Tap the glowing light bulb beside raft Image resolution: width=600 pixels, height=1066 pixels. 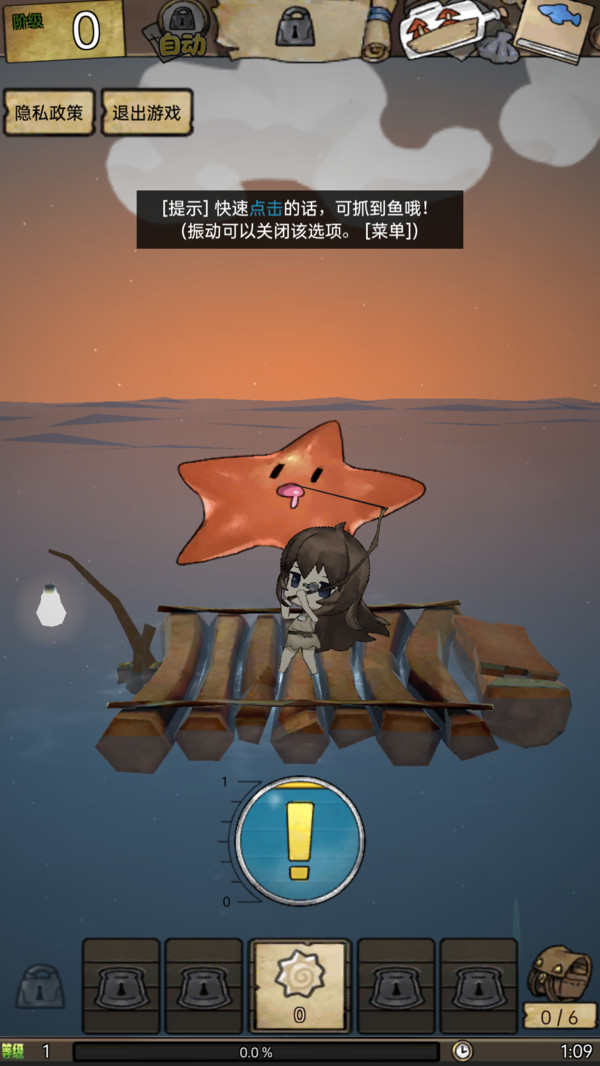click(x=50, y=605)
